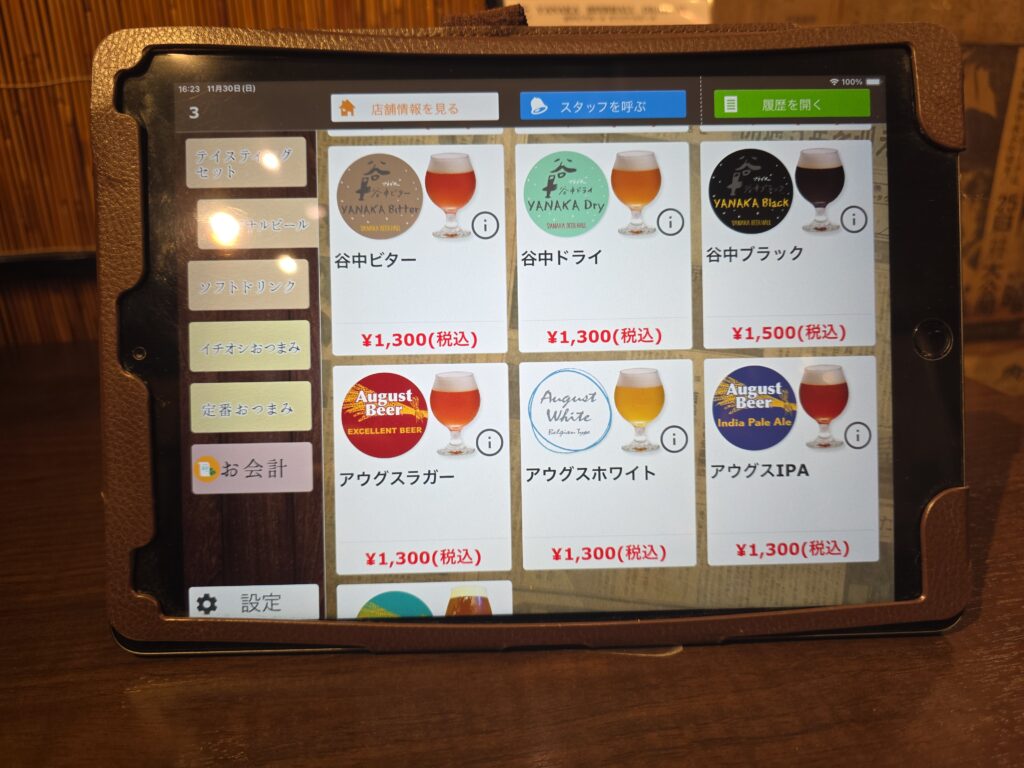1024x768 pixels.
Task: Show details via 谷中ブラック info icon
Action: (853, 219)
